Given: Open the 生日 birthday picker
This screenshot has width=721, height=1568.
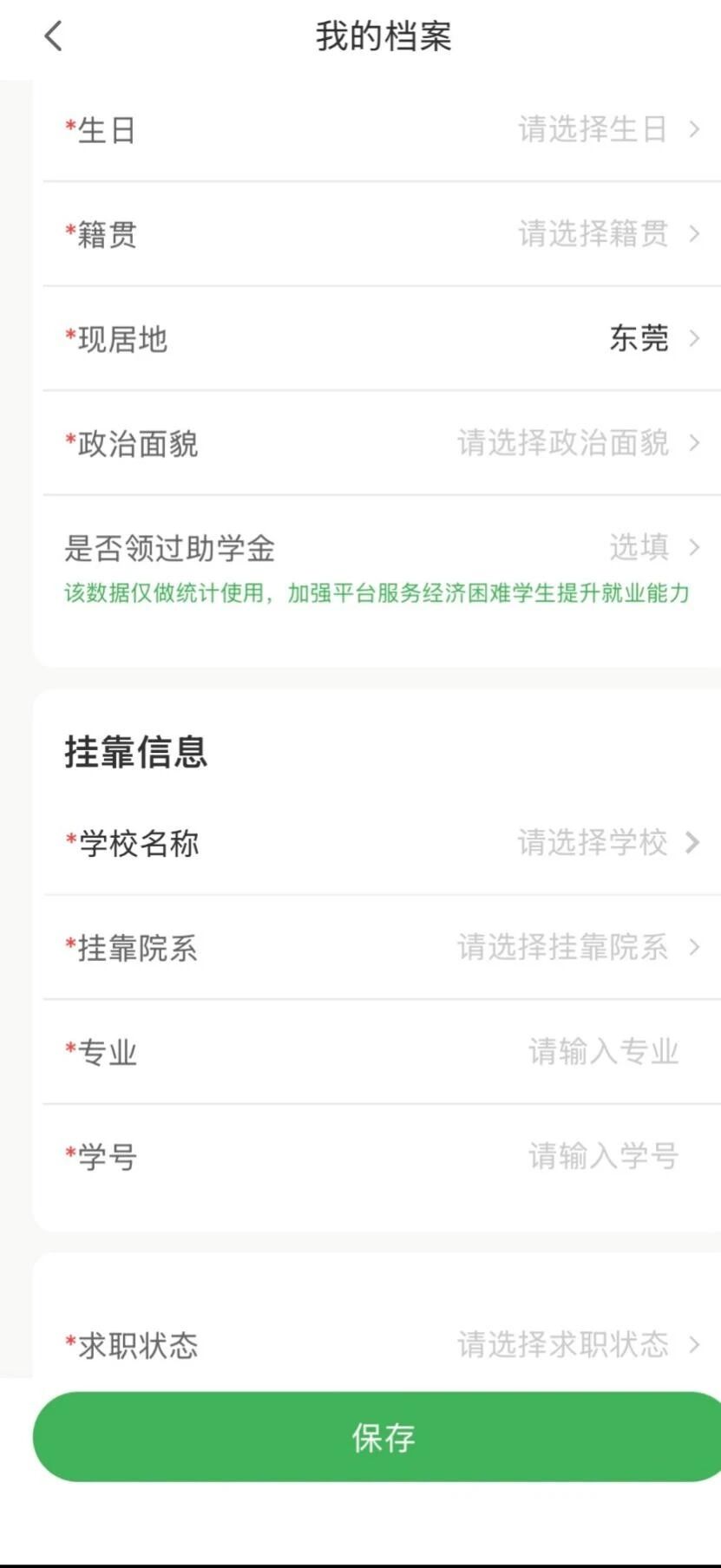Looking at the screenshot, I should [x=593, y=130].
